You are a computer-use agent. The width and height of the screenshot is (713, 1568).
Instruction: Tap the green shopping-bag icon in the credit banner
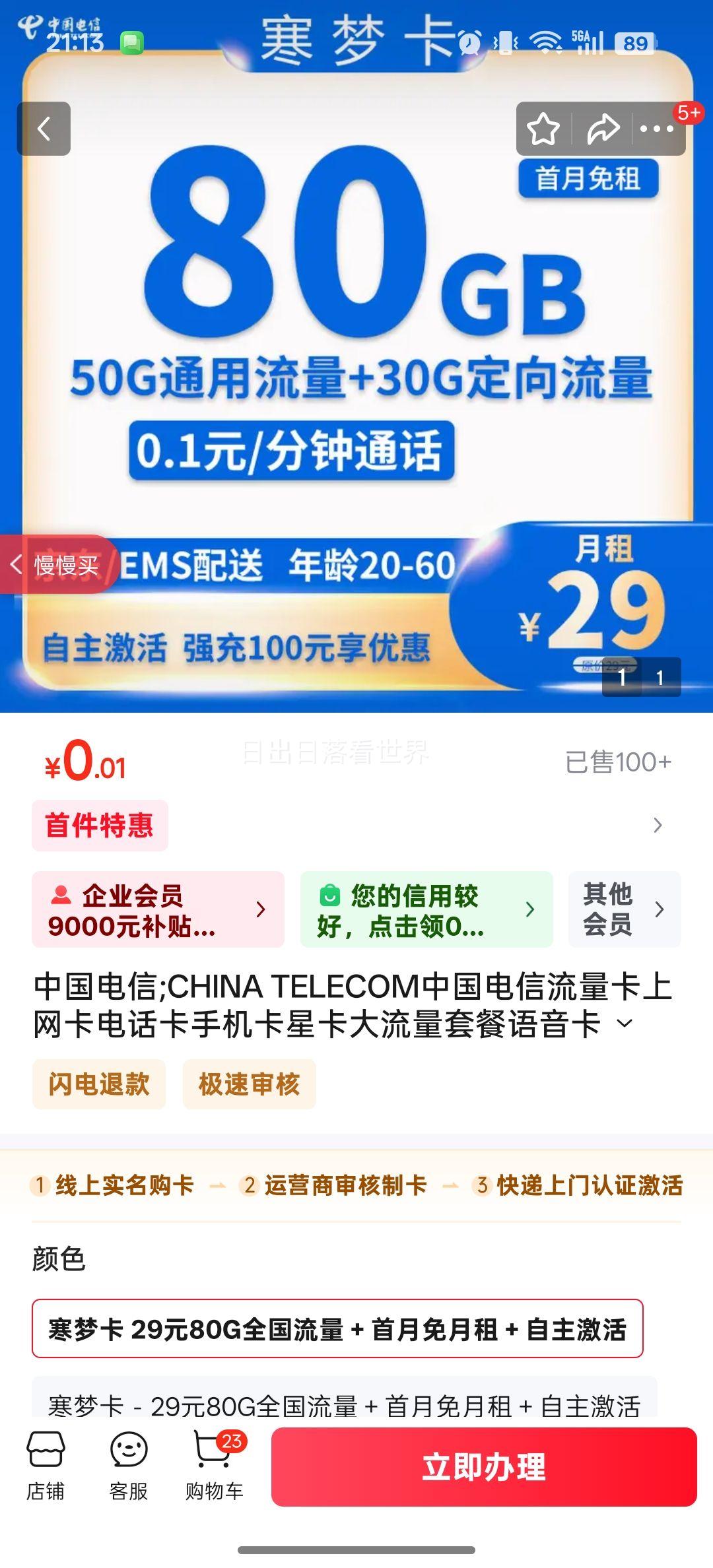click(x=328, y=896)
